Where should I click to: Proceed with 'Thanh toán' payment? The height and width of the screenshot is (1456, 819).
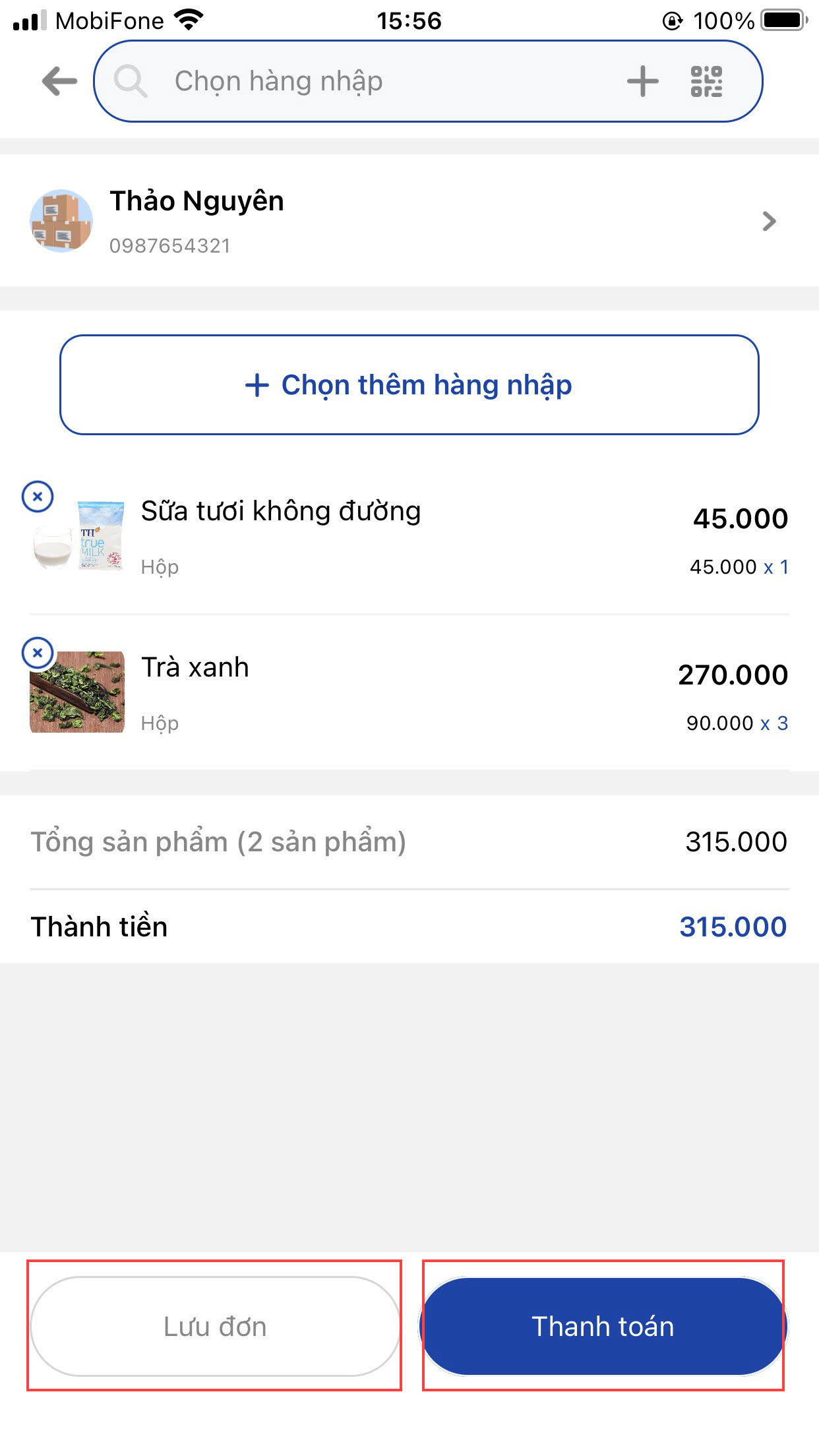603,1327
